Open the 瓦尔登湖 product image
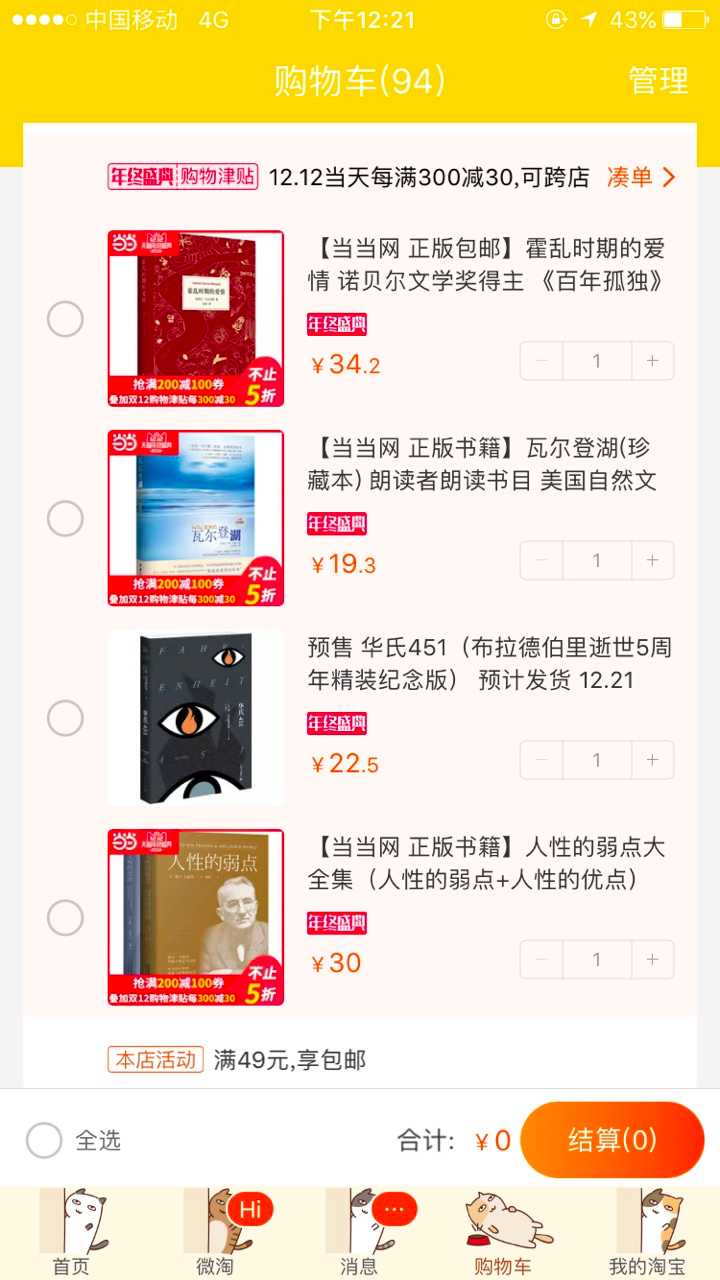This screenshot has height=1280, width=720. [x=195, y=518]
